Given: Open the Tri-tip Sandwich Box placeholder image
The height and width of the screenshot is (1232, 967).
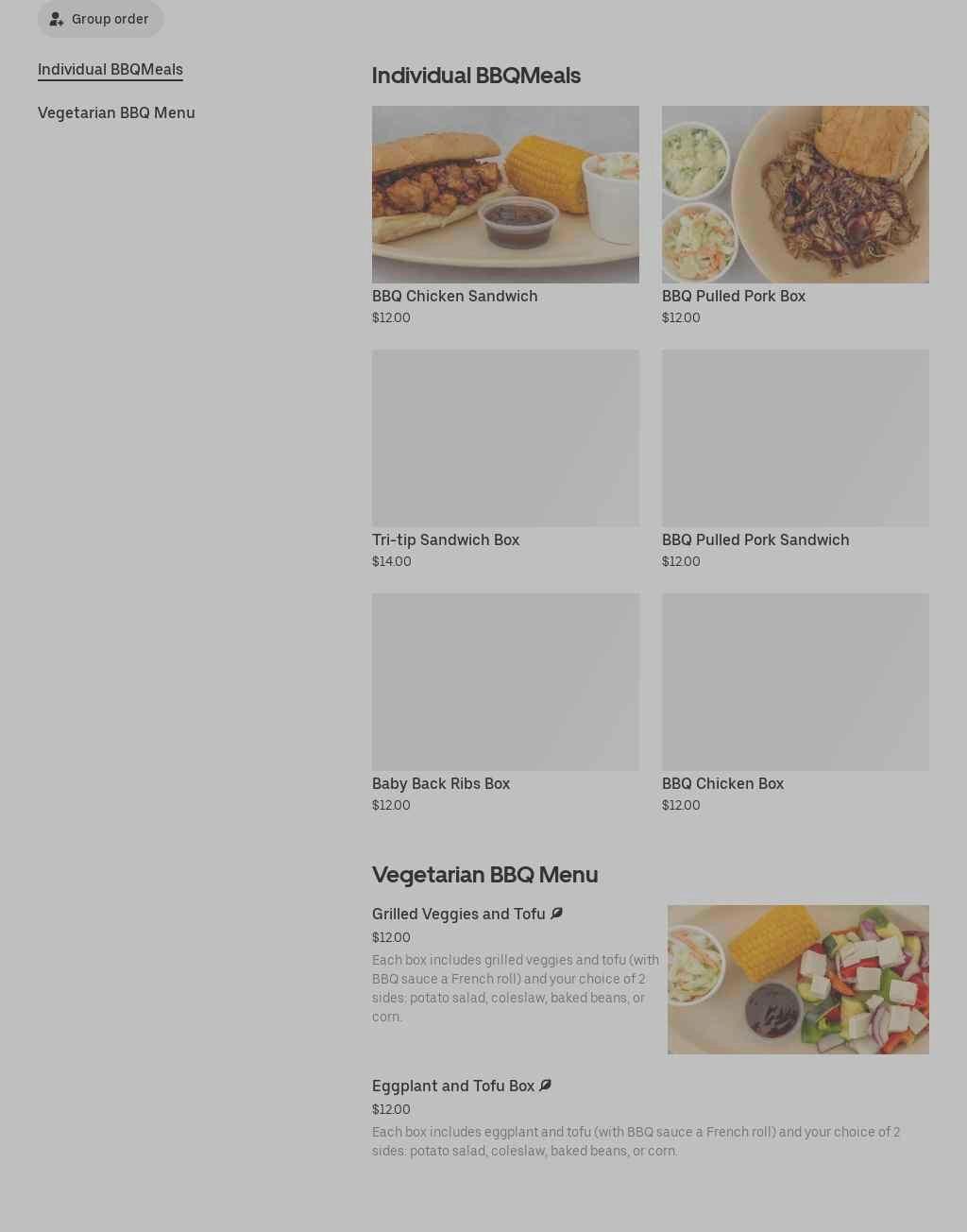Looking at the screenshot, I should point(505,438).
